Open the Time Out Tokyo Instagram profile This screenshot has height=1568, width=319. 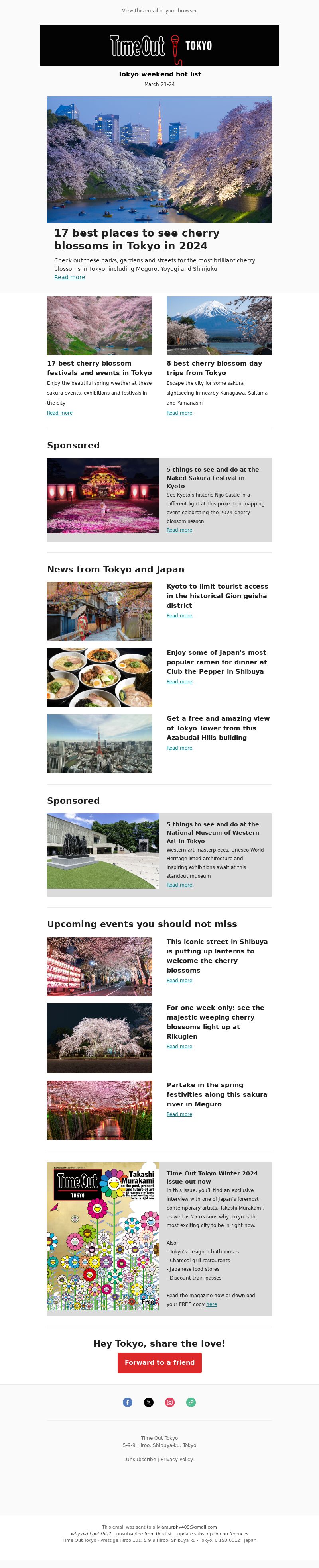(x=169, y=1402)
